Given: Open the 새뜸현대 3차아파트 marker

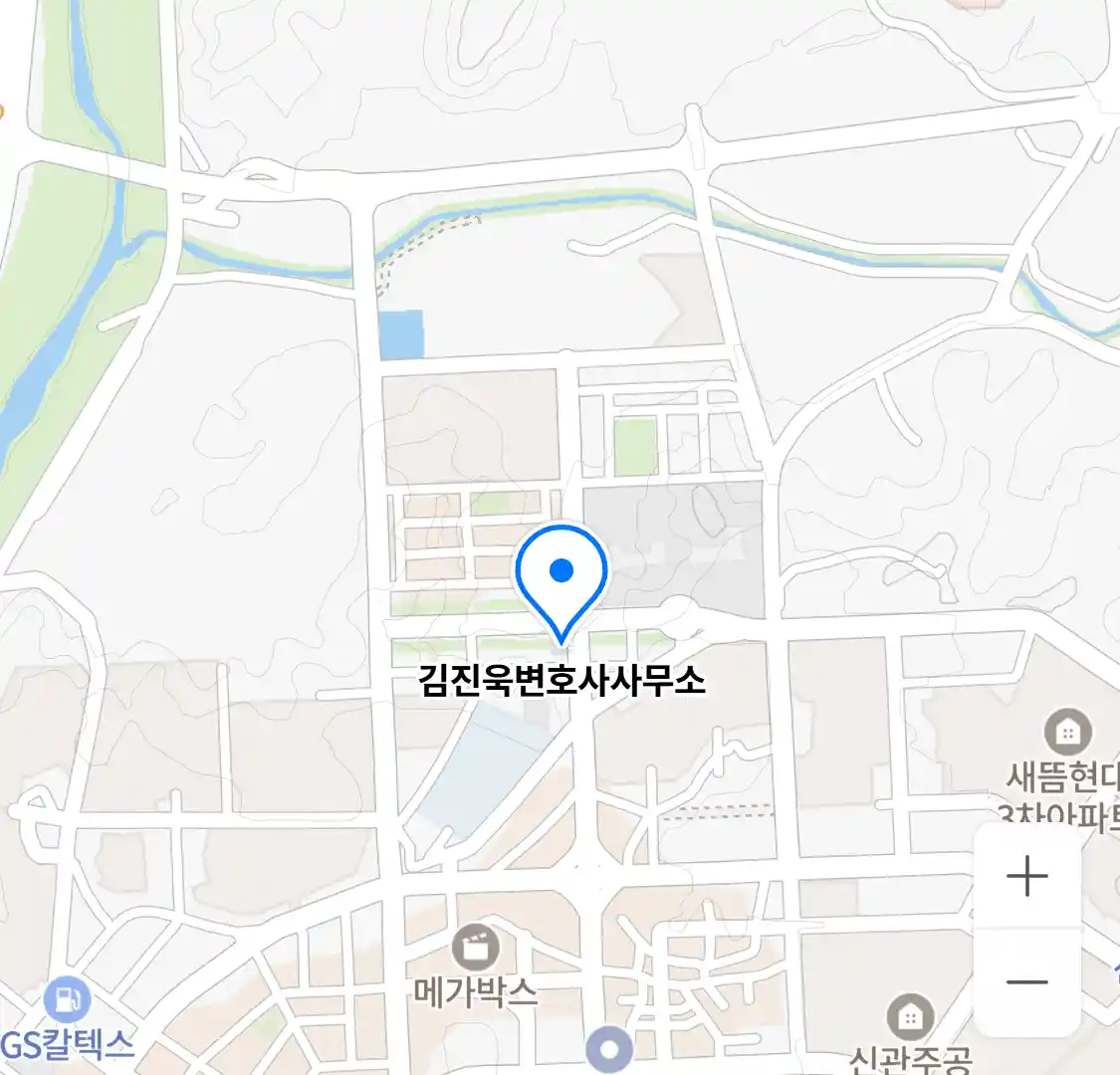Looking at the screenshot, I should click(x=1067, y=734).
